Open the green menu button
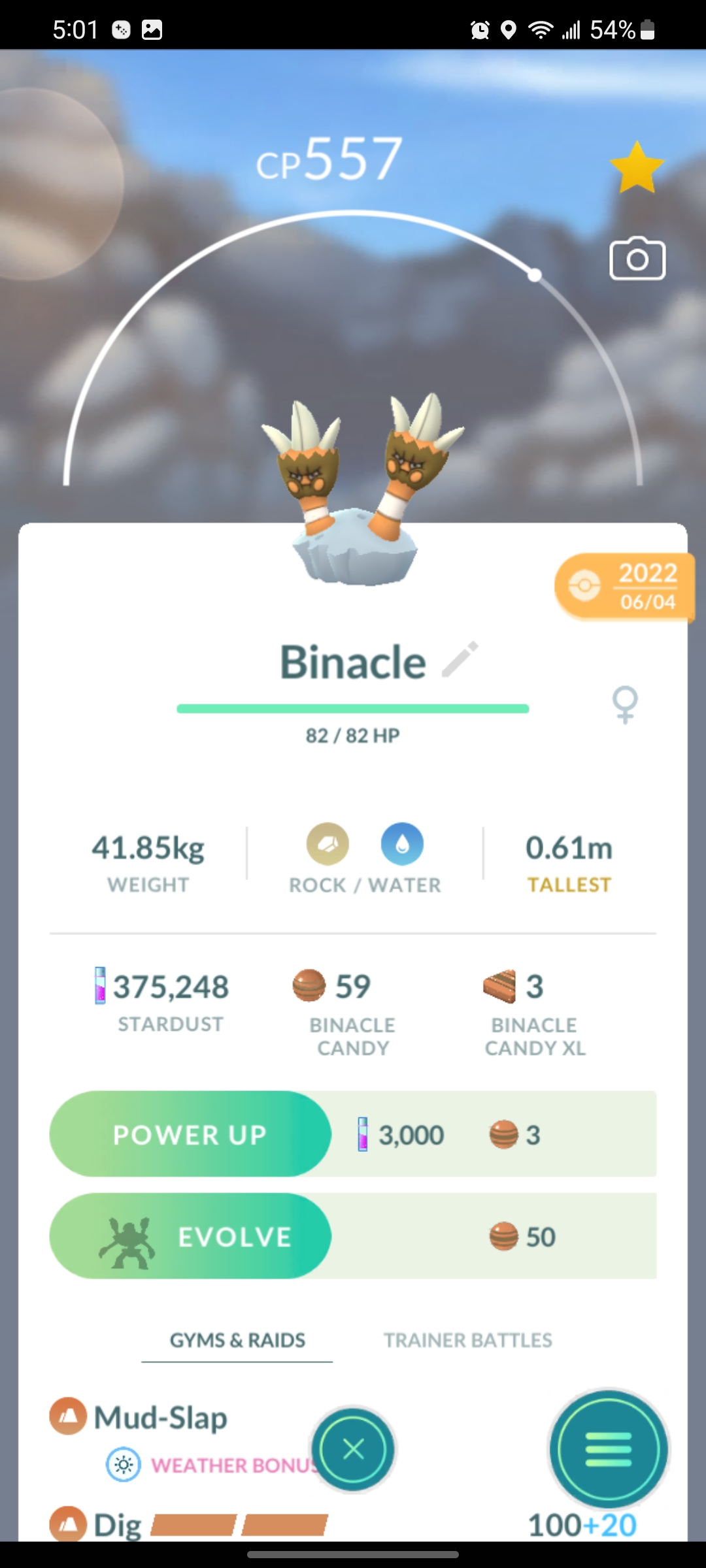Image resolution: width=706 pixels, height=1568 pixels. point(609,1449)
